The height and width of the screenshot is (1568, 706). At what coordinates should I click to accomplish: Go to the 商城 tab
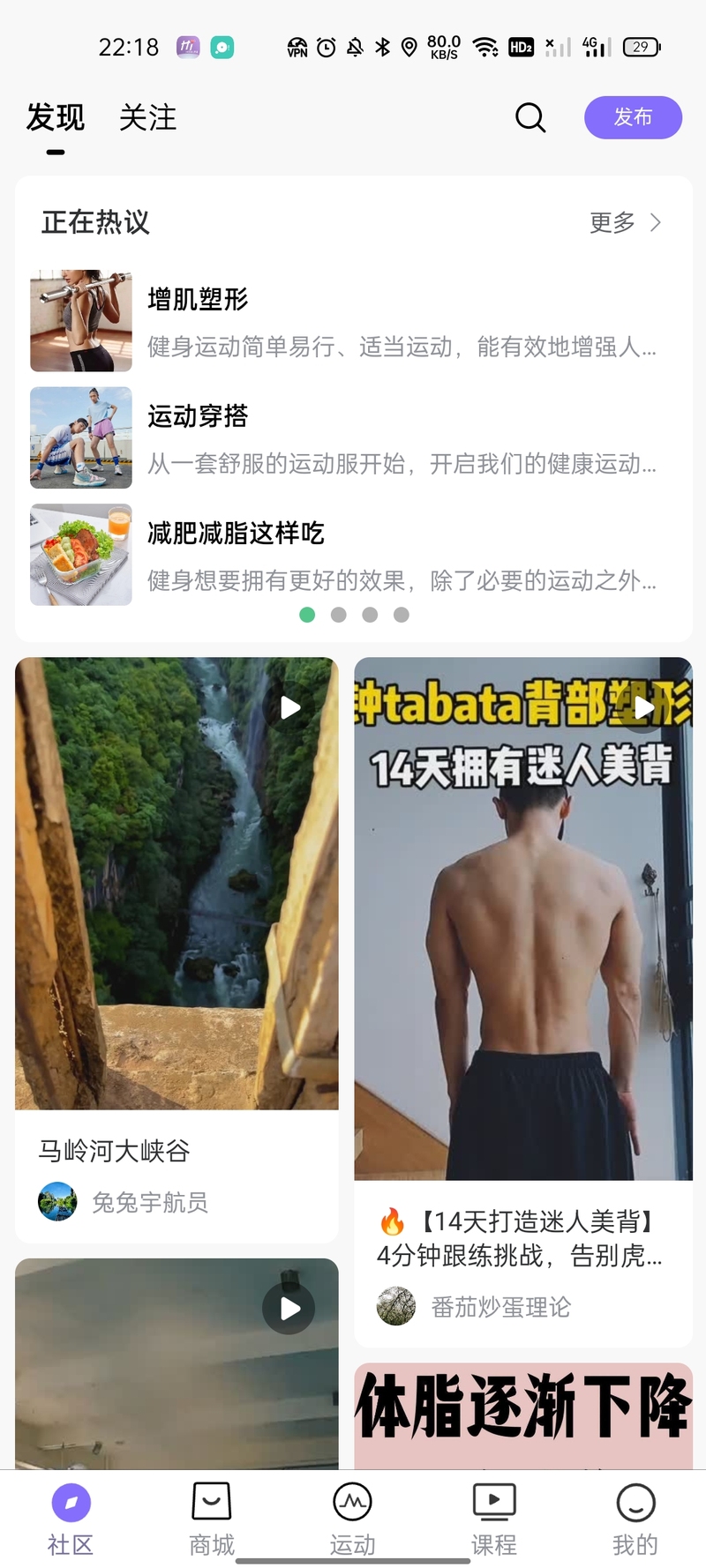212,1517
